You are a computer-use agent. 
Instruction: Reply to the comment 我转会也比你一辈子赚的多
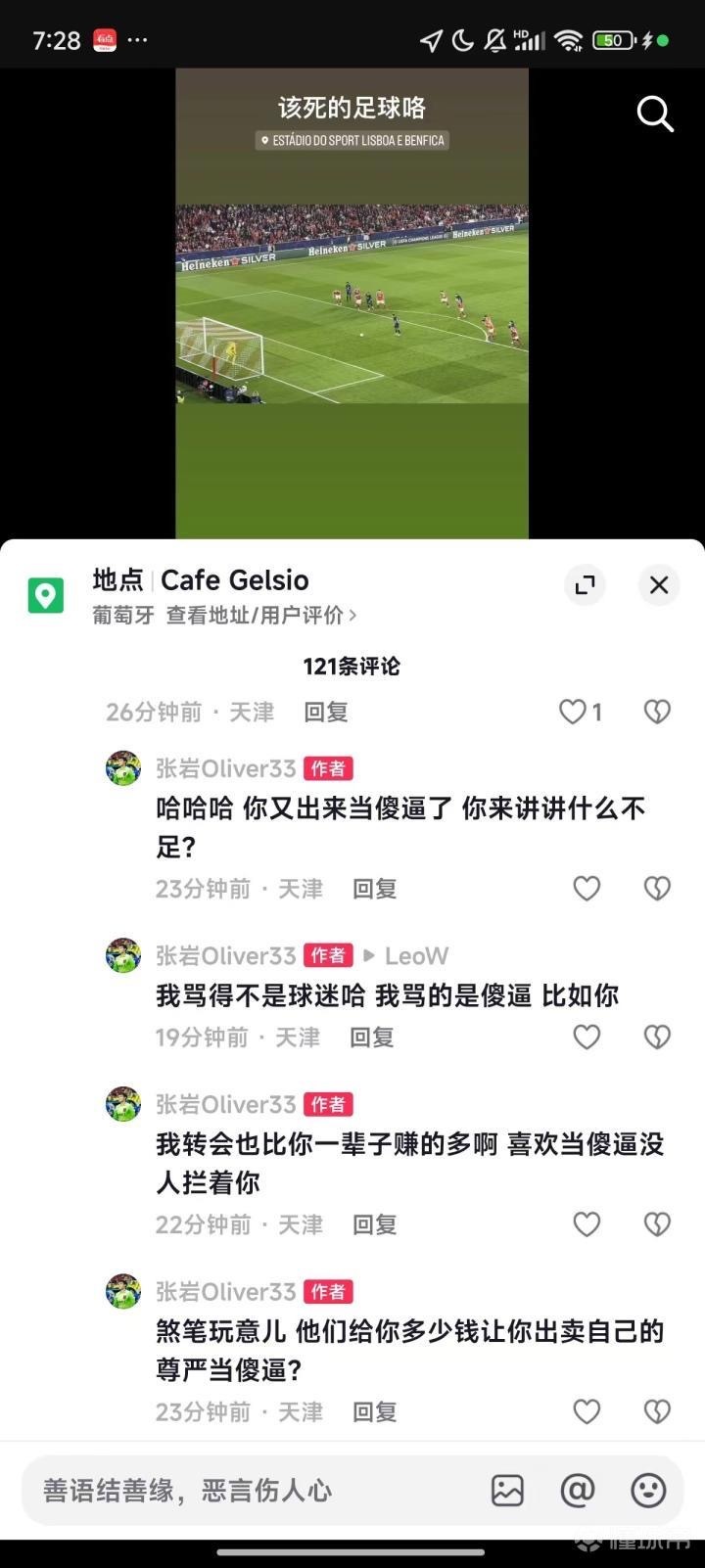click(x=374, y=1224)
